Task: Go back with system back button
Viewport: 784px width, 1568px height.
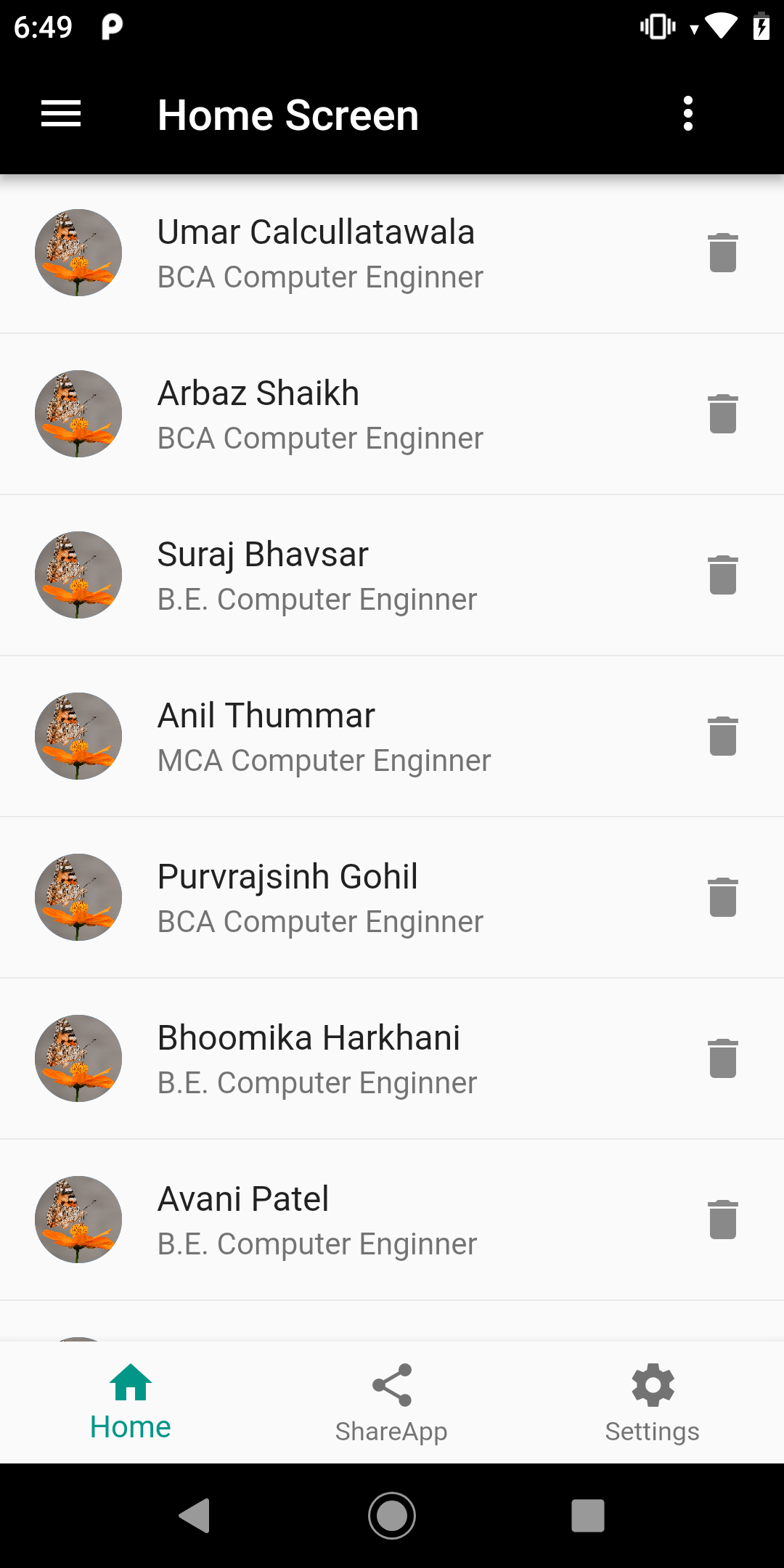Action: (195, 1516)
